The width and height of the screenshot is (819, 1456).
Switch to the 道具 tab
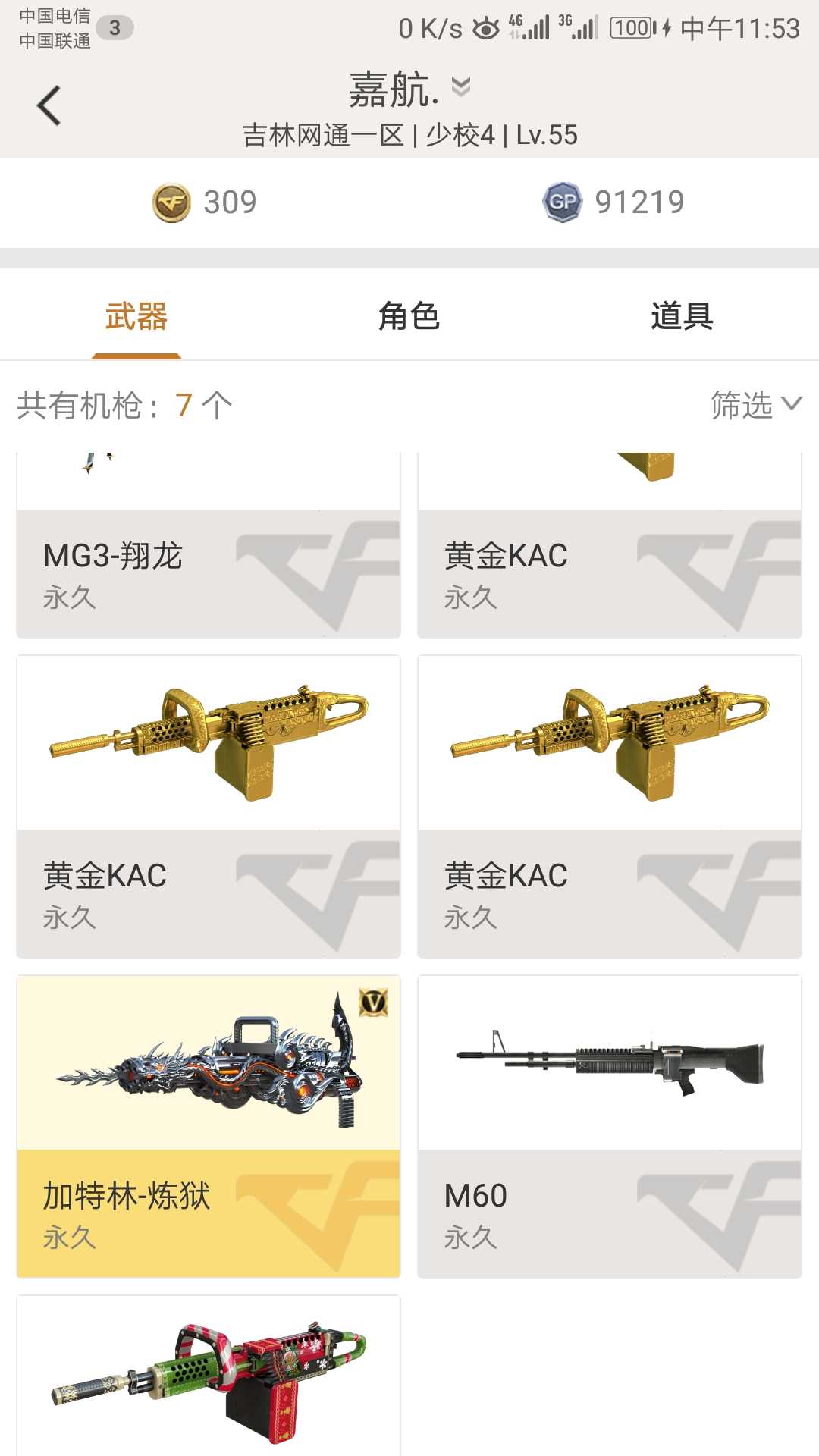[682, 316]
